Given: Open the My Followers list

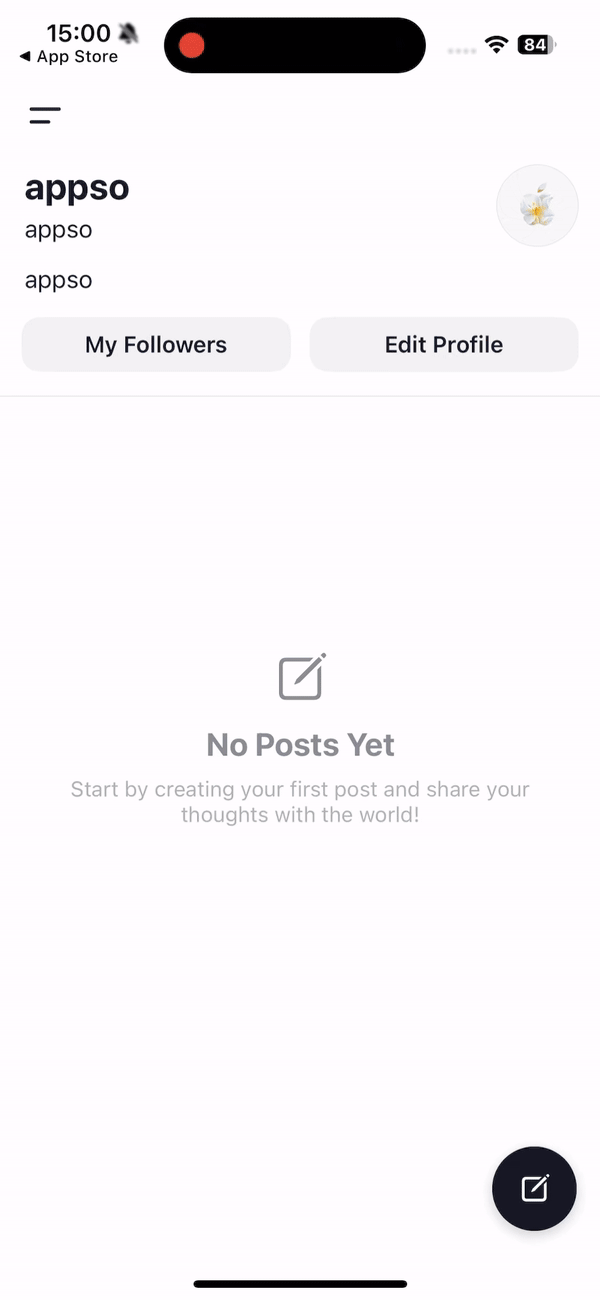Looking at the screenshot, I should point(156,345).
